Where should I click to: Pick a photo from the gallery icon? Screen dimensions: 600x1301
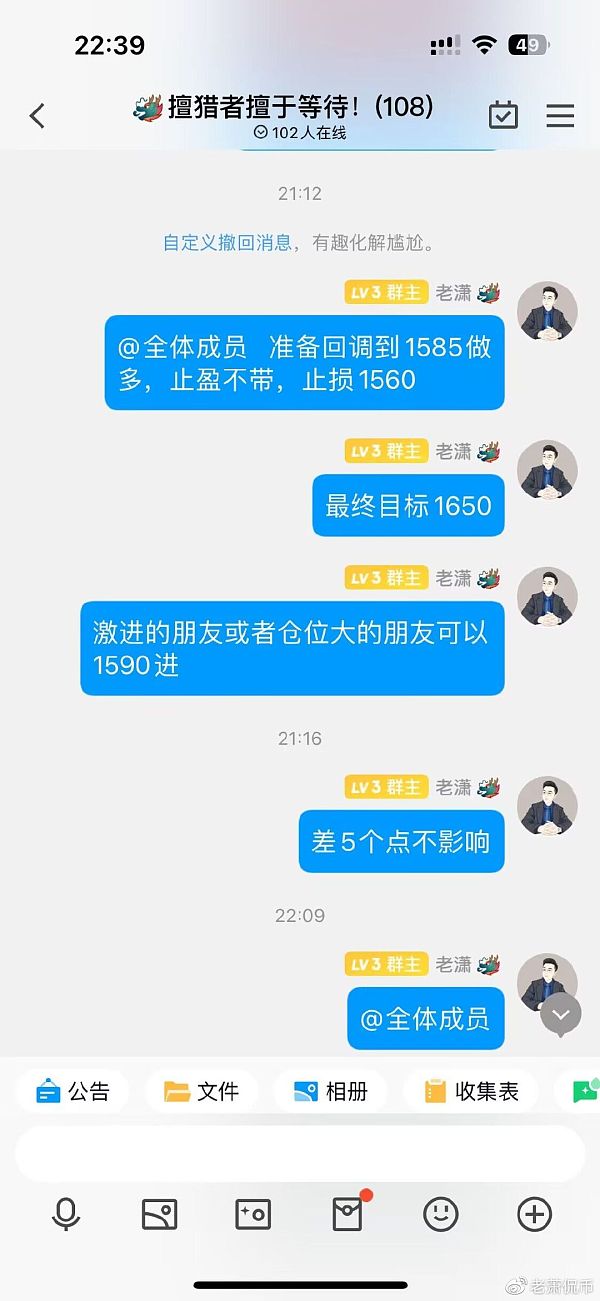coord(159,1215)
